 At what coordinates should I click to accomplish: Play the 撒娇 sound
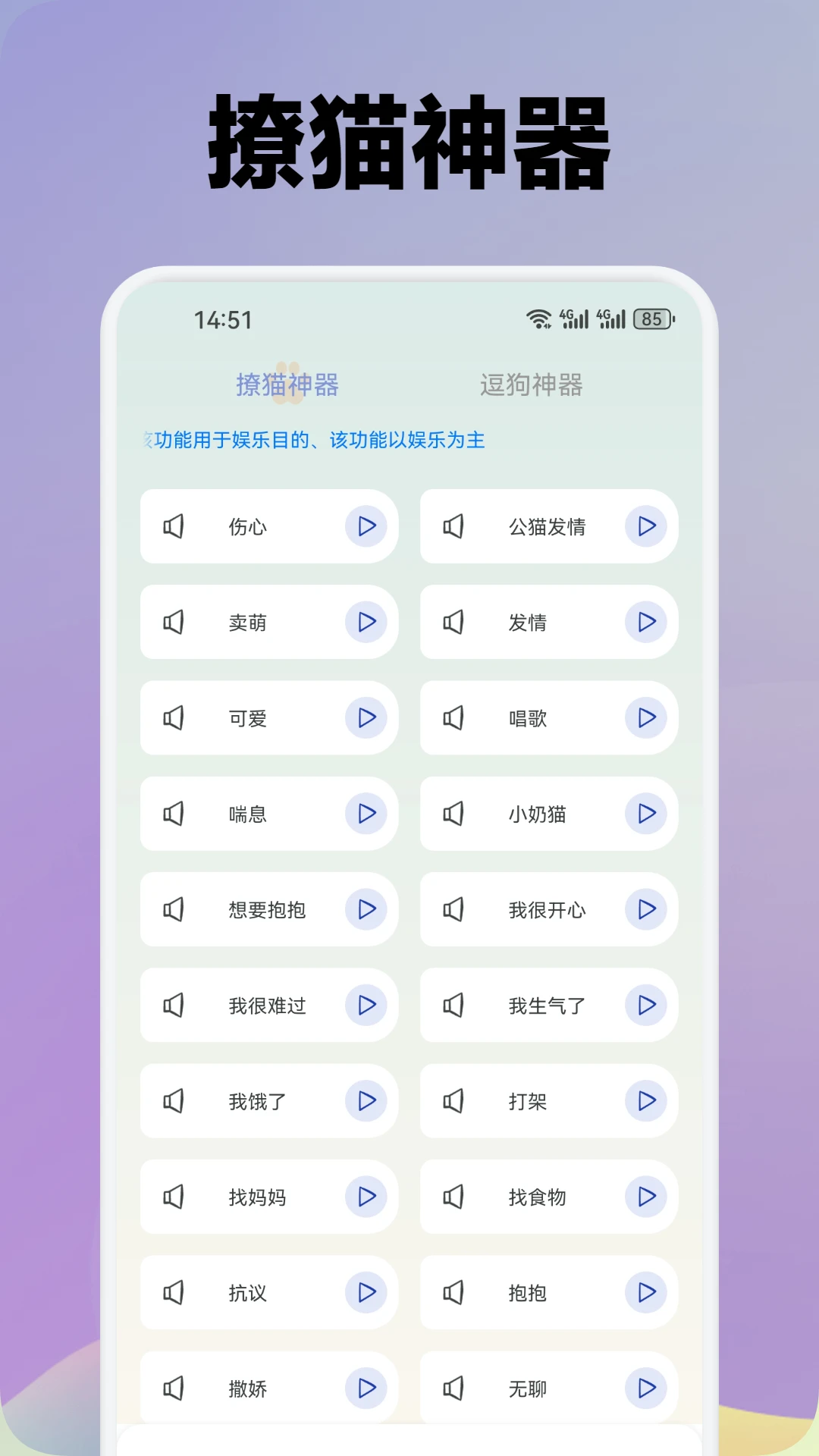367,1389
